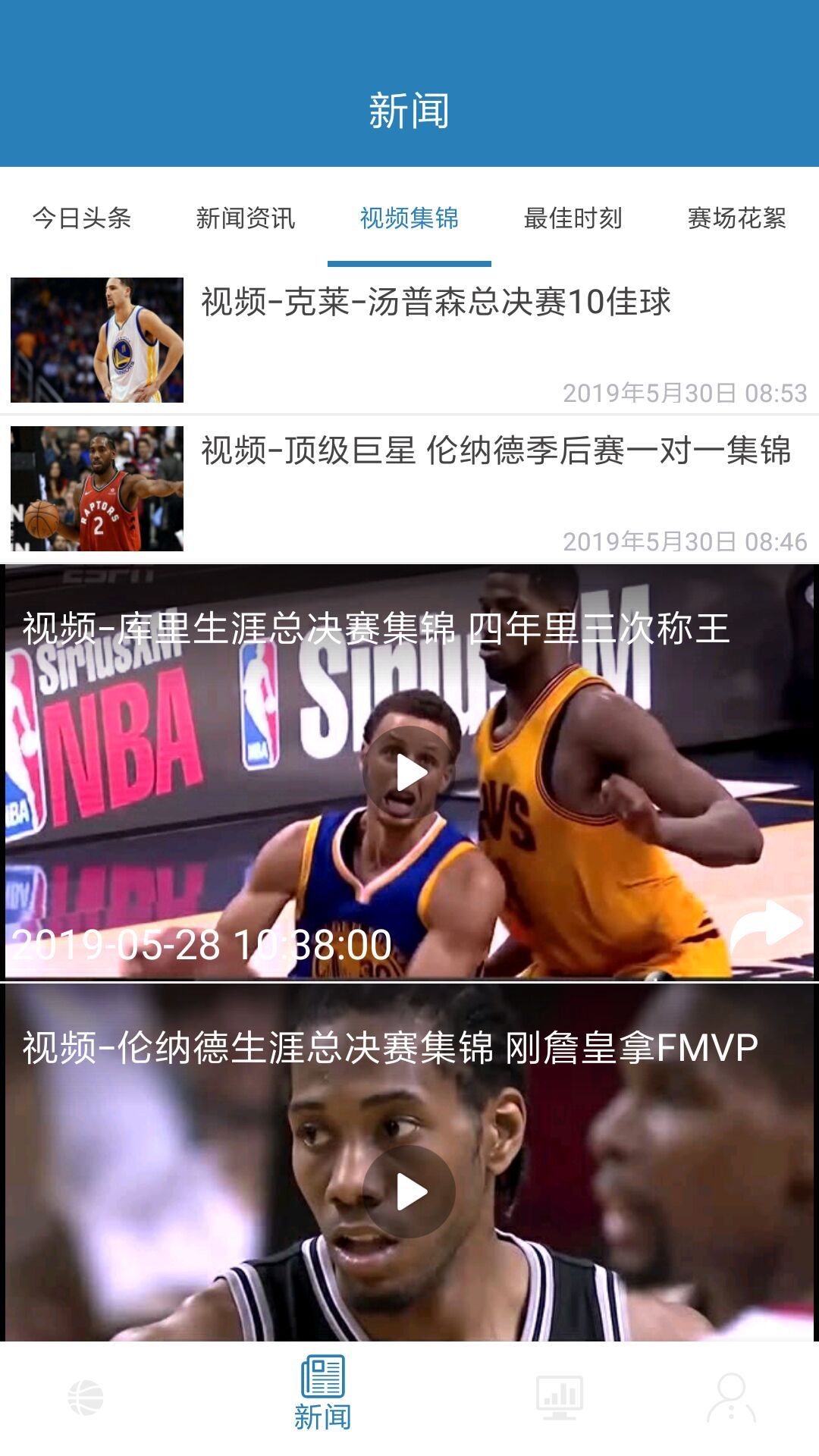Open the statistics chart tab
Viewport: 819px width, 1456px height.
pos(560,1397)
